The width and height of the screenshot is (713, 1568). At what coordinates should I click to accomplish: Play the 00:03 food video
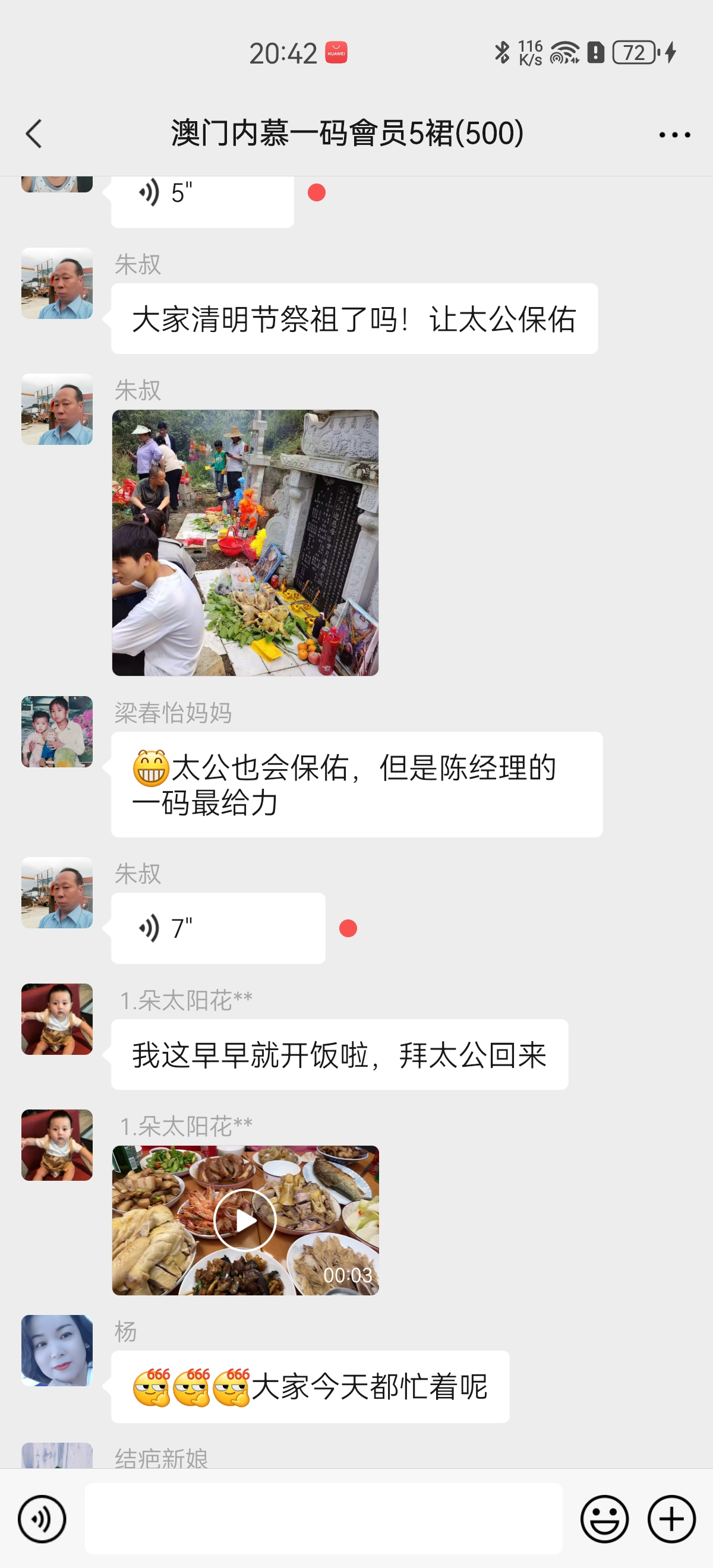click(x=245, y=1220)
